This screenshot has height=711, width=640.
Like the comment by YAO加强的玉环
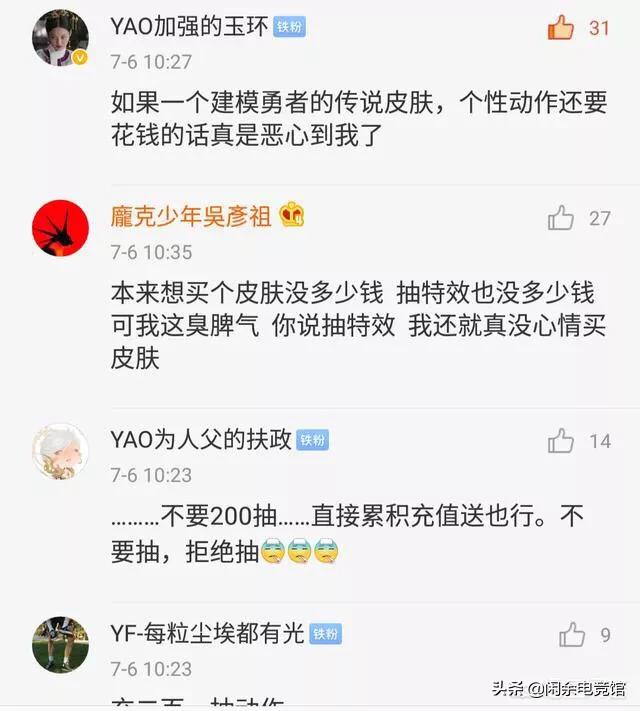click(561, 28)
